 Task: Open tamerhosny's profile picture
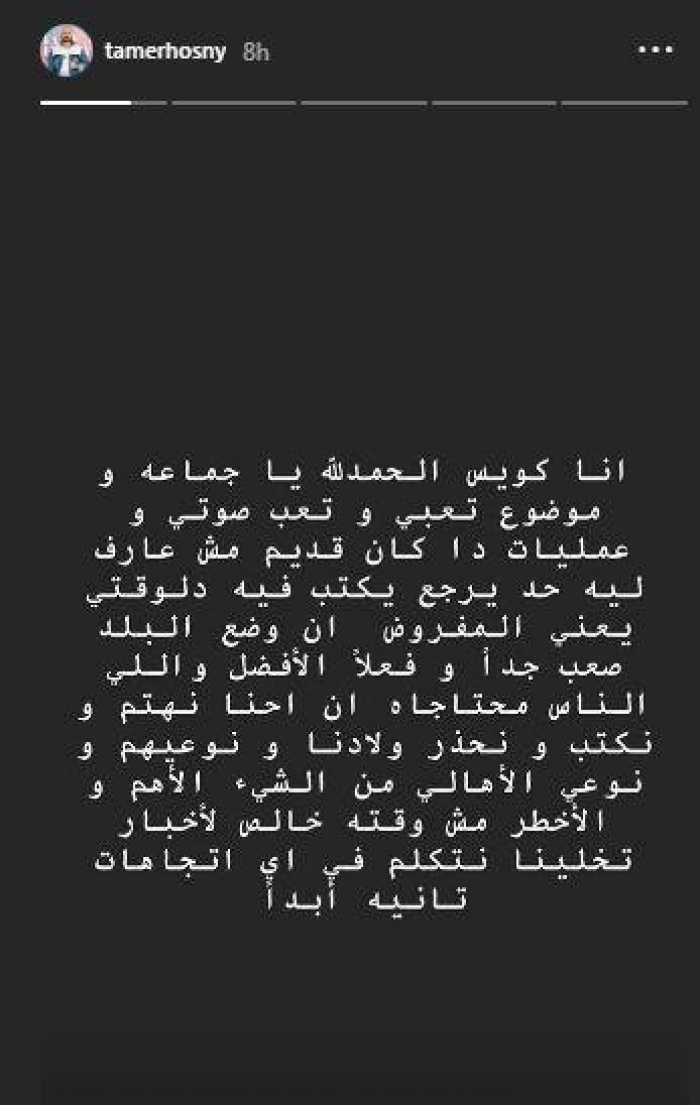pos(66,50)
